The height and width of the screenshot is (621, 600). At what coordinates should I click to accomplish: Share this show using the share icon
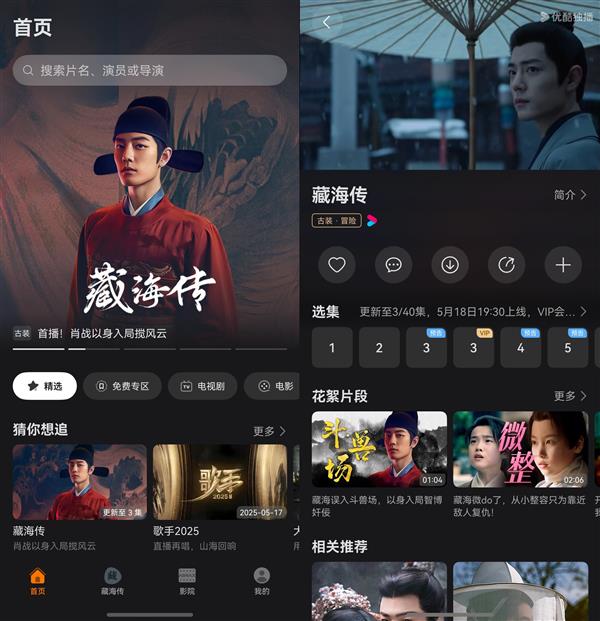506,265
